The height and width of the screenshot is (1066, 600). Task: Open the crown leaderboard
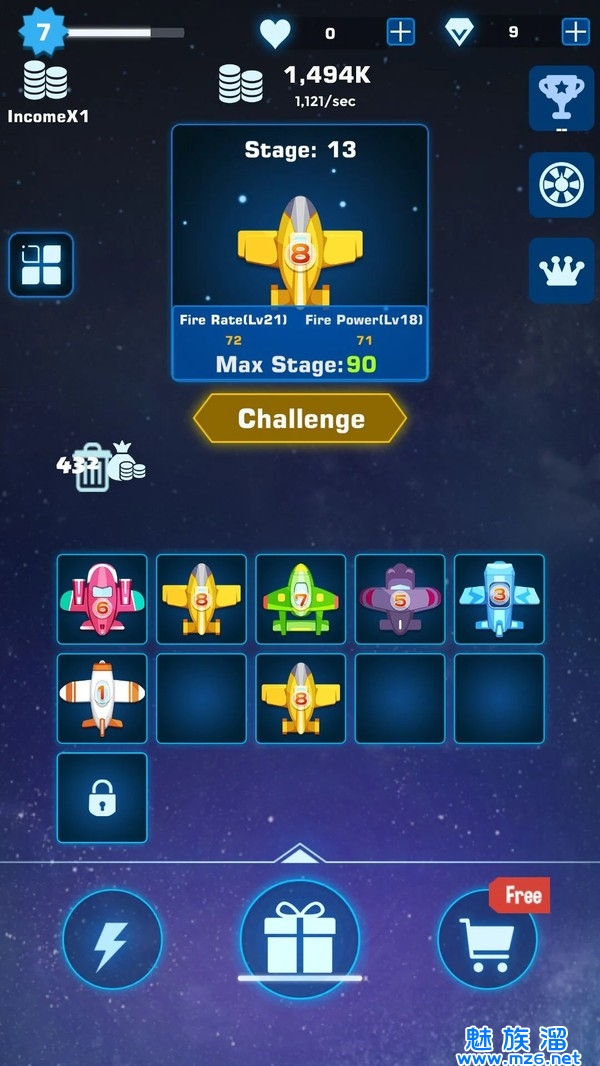[561, 270]
